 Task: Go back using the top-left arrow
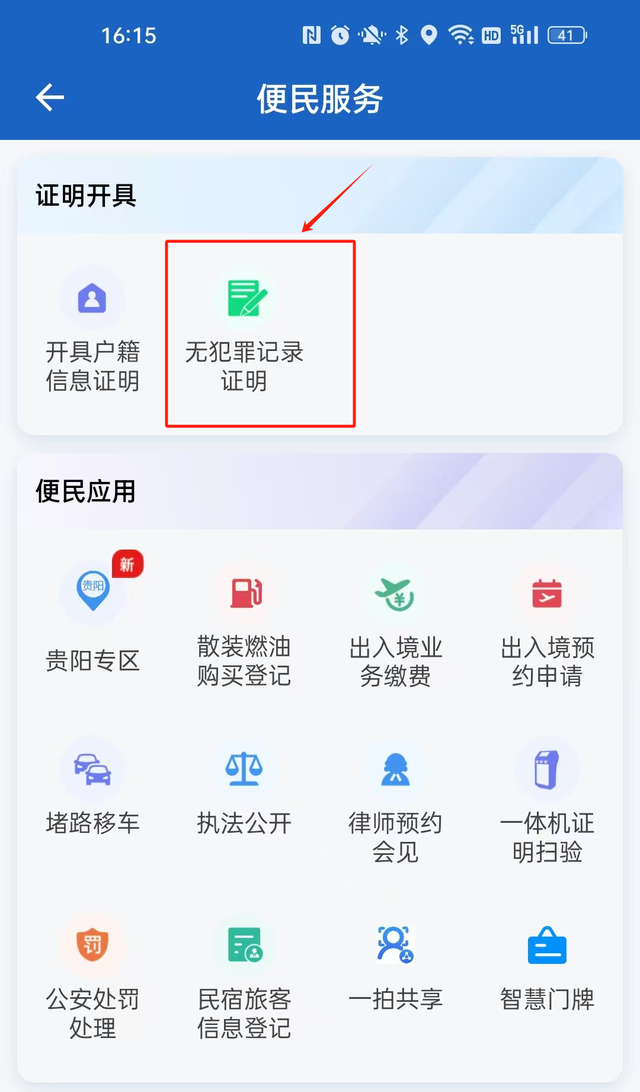pos(50,98)
